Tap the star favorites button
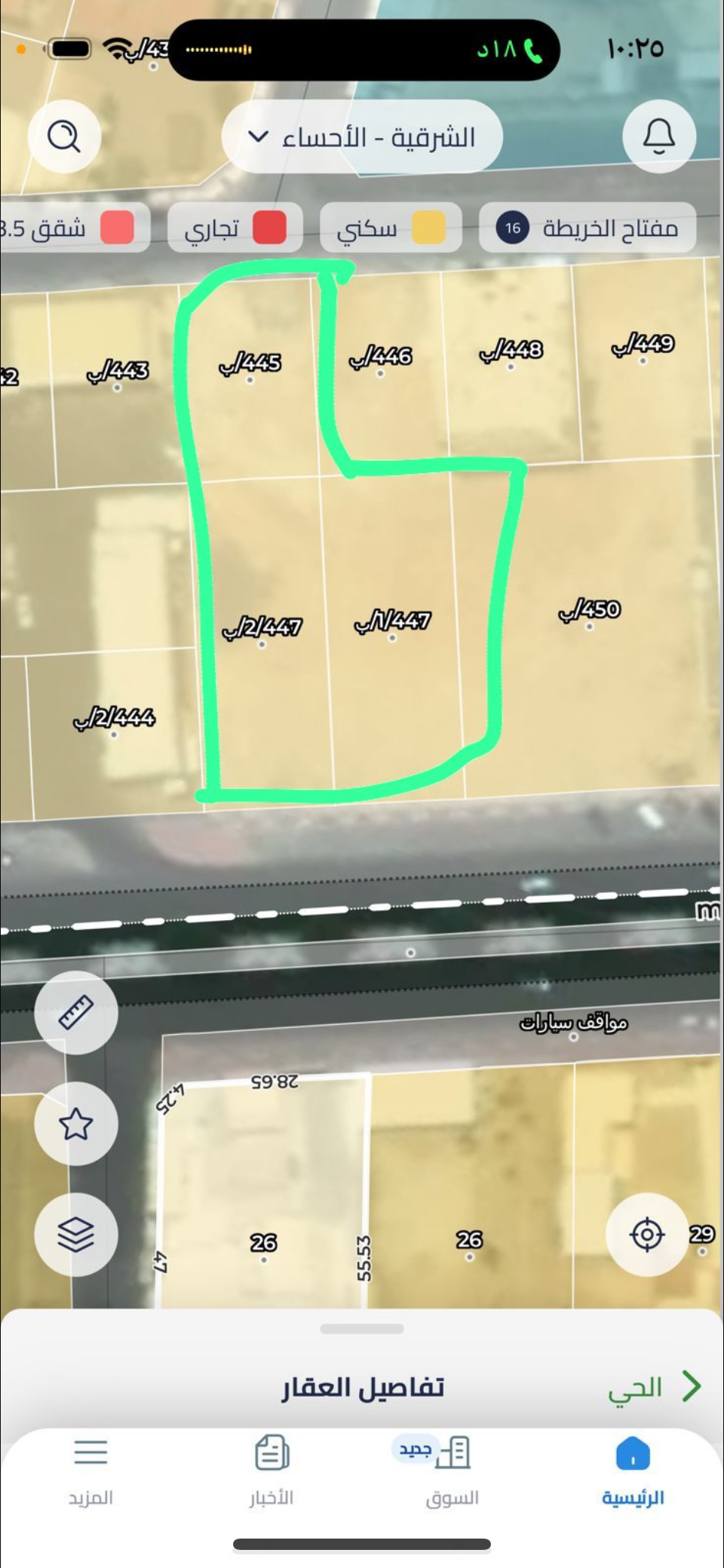Viewport: 724px width, 1568px height. tap(76, 1124)
